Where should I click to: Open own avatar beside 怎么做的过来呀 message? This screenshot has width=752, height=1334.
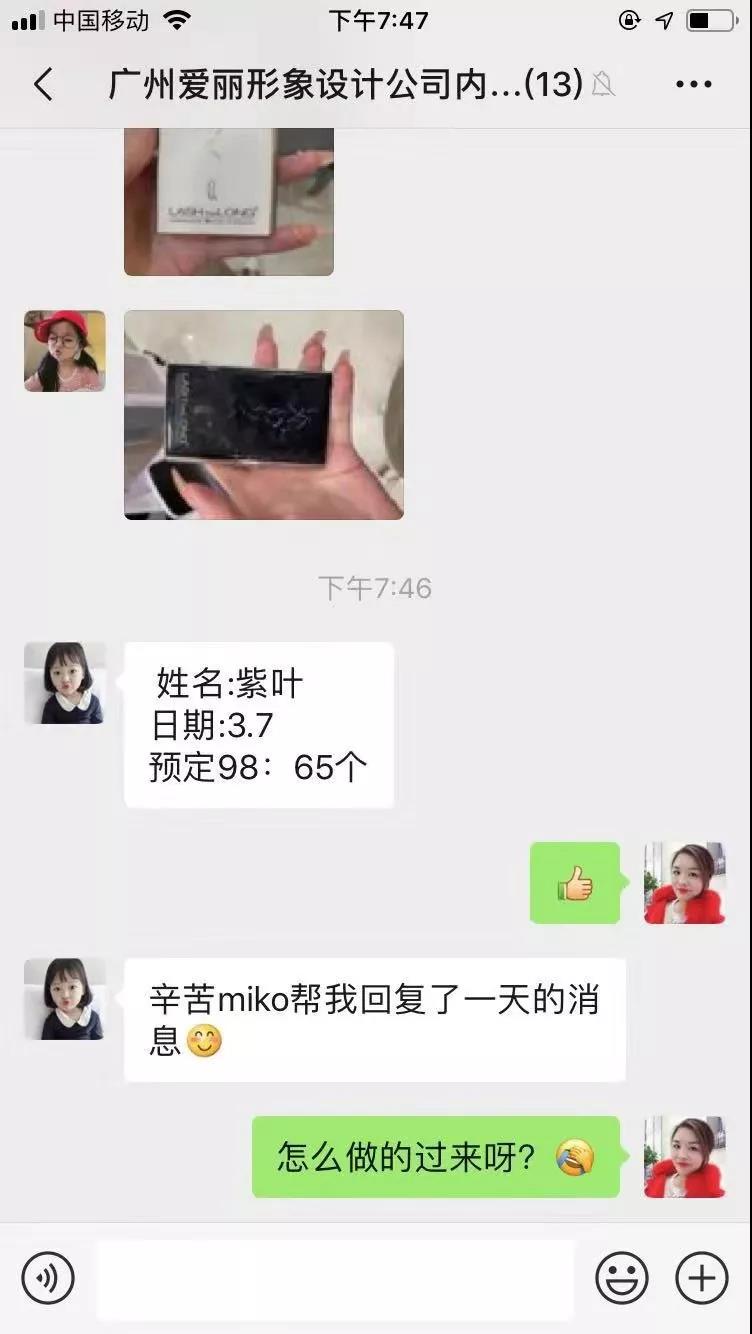pyautogui.click(x=685, y=1157)
